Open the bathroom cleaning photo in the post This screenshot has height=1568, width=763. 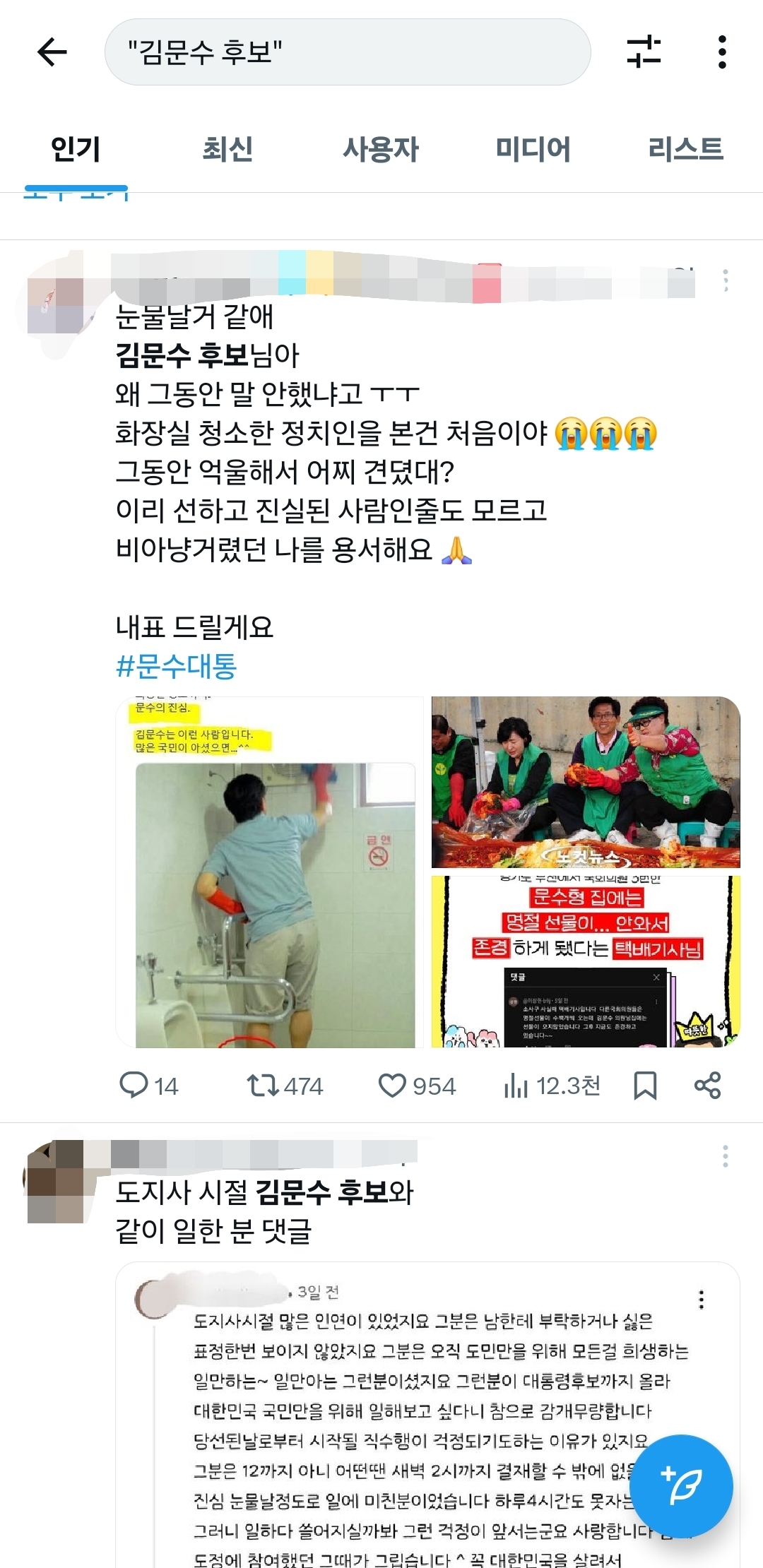[x=271, y=872]
